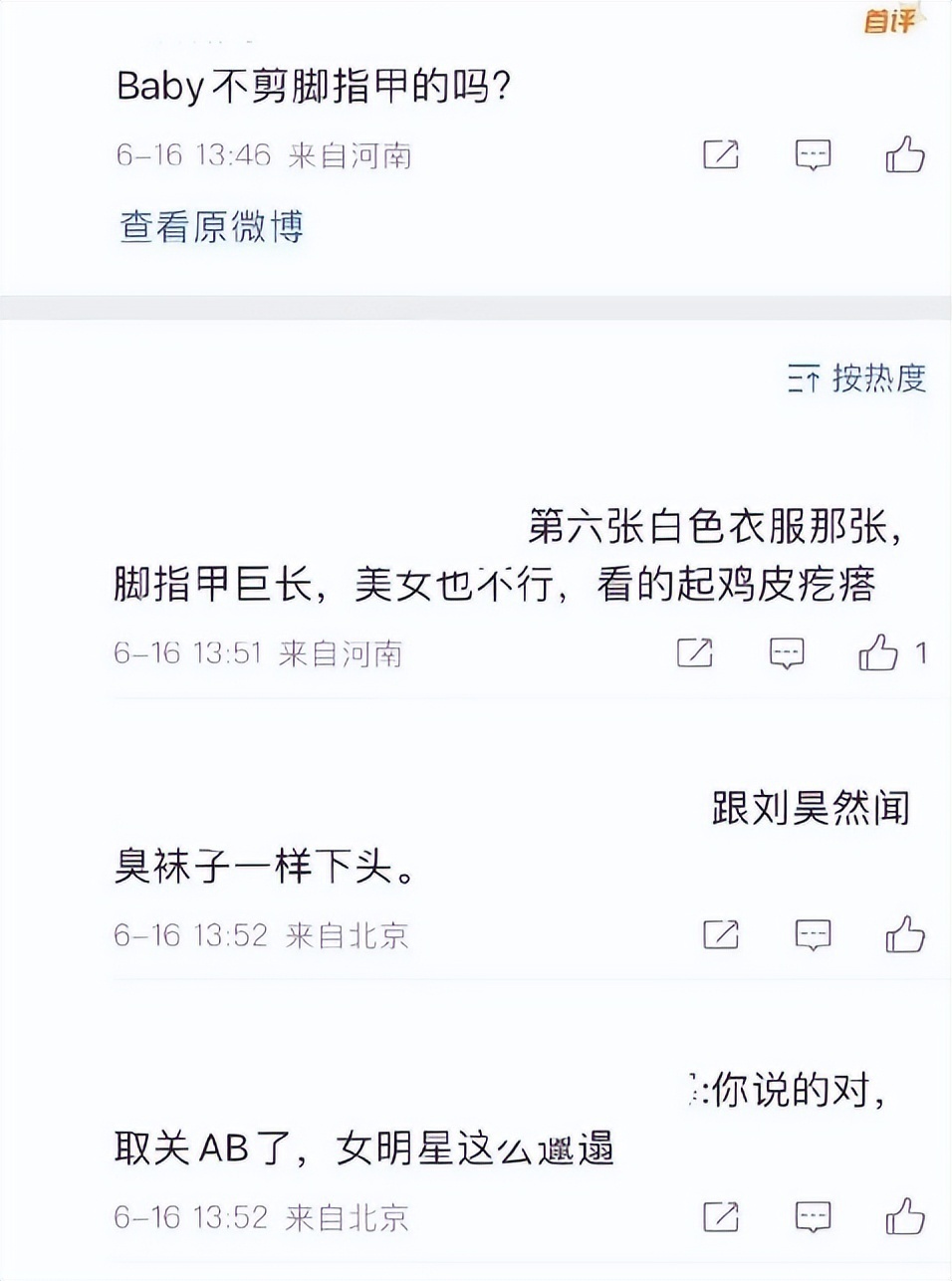Like the 'Baby不剪脚指甲的吗' comment
952x1281 pixels.
pyautogui.click(x=905, y=155)
